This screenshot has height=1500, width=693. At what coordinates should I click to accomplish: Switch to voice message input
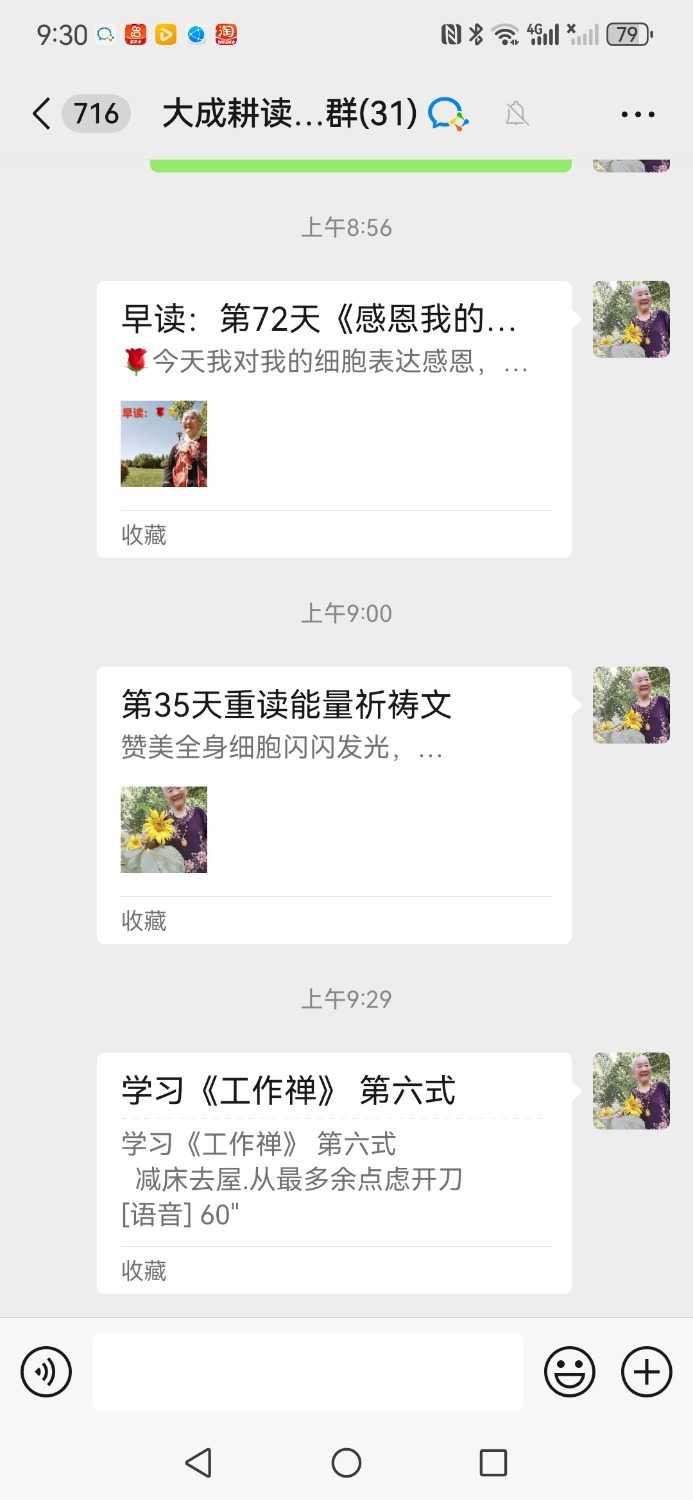[46, 1371]
